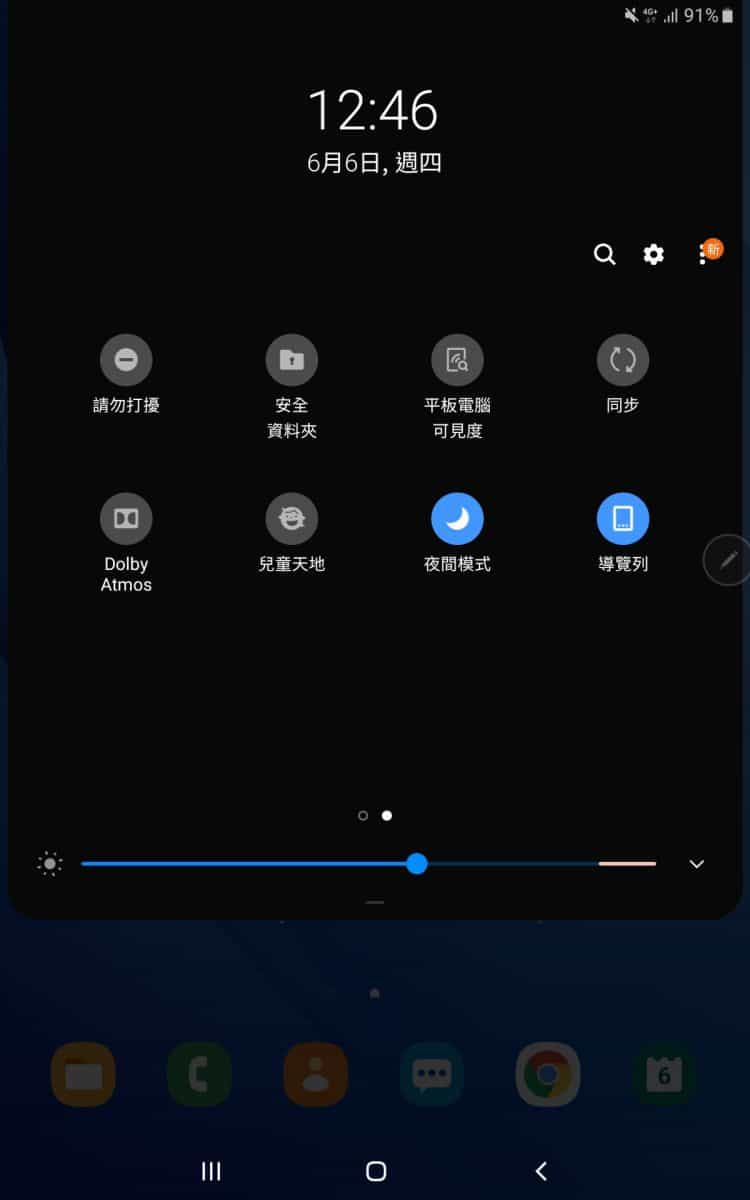Enable 請勿打擾 do not disturb
Image resolution: width=750 pixels, height=1200 pixels.
click(126, 360)
